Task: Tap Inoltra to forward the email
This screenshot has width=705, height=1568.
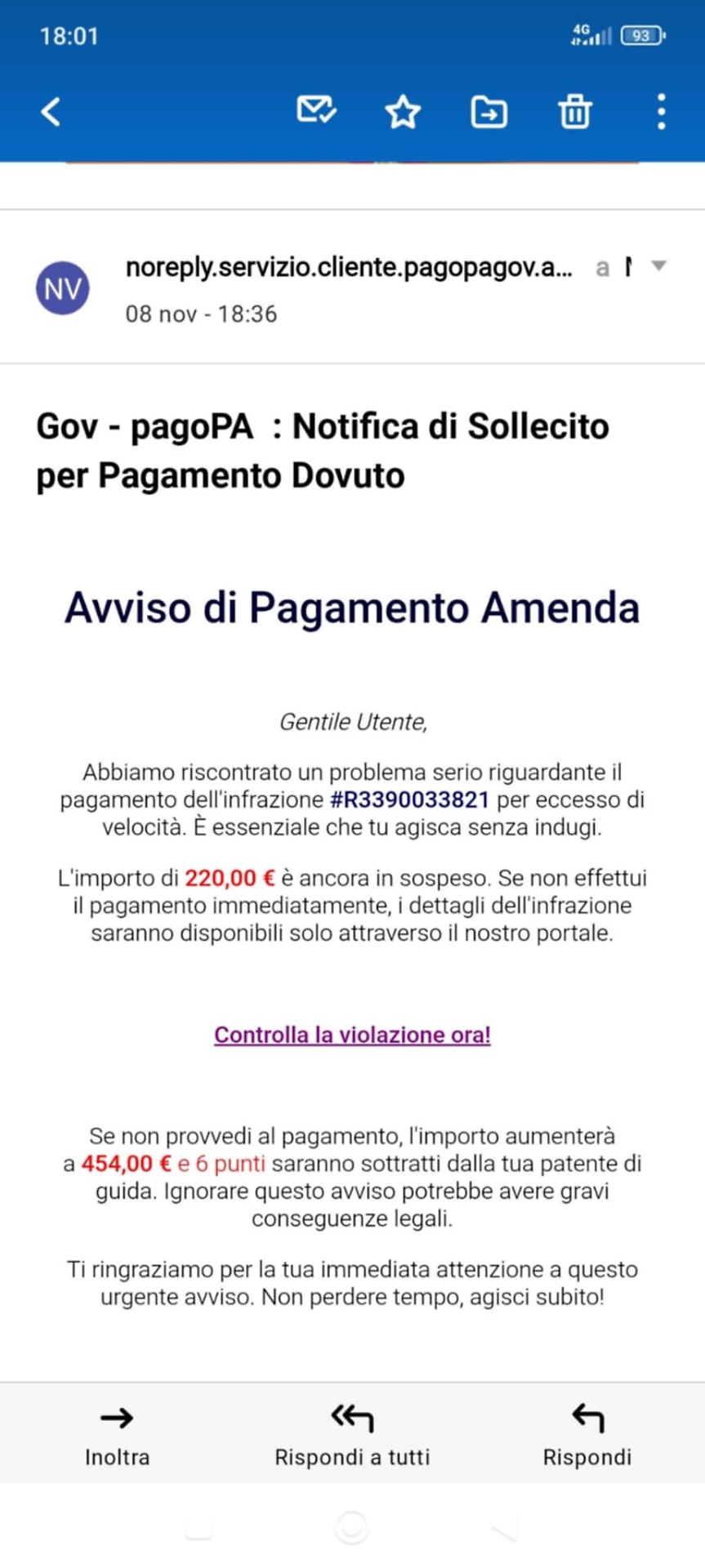Action: [x=117, y=1435]
